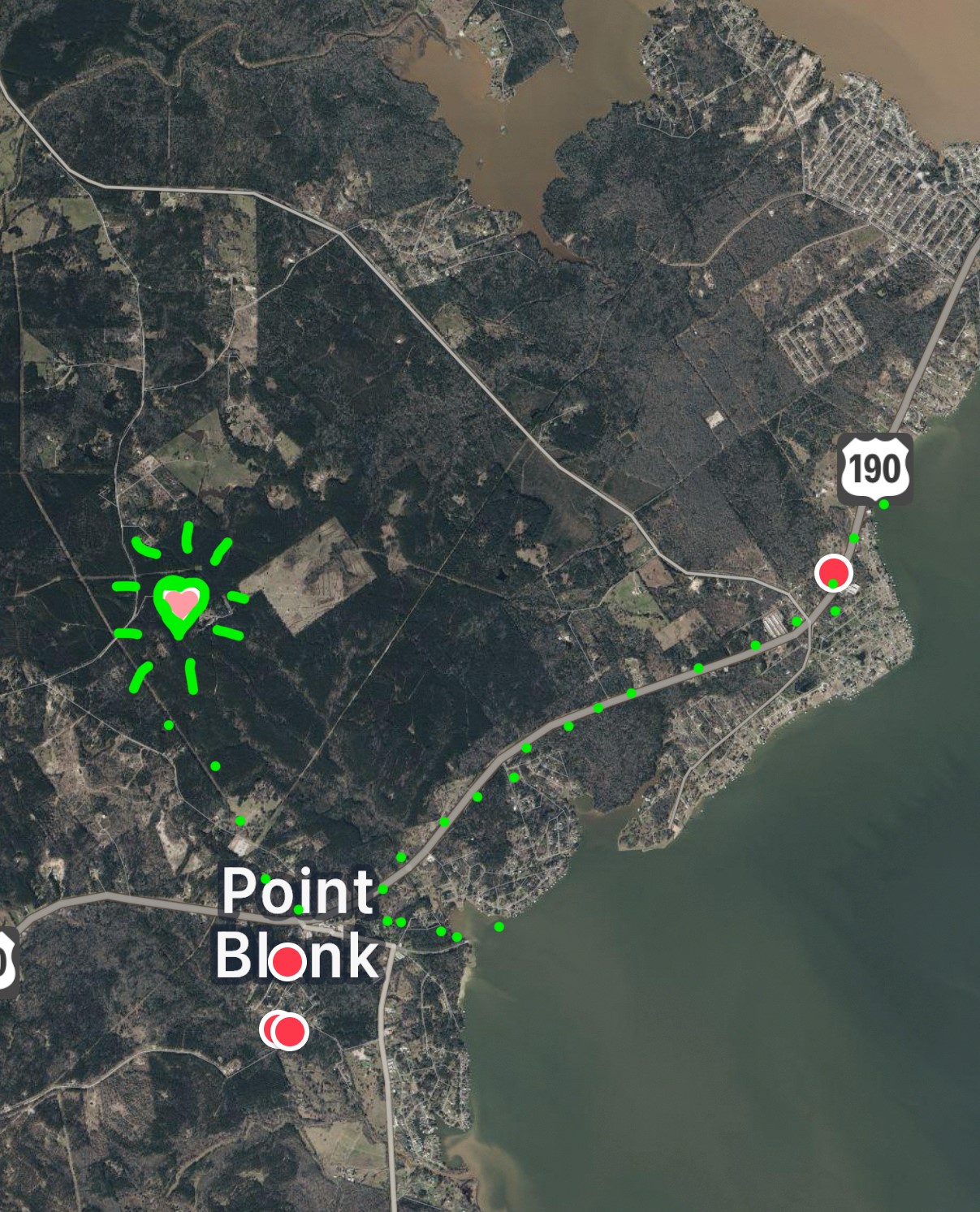Select the red marker near US 190
This screenshot has width=980, height=1212.
pyautogui.click(x=833, y=572)
